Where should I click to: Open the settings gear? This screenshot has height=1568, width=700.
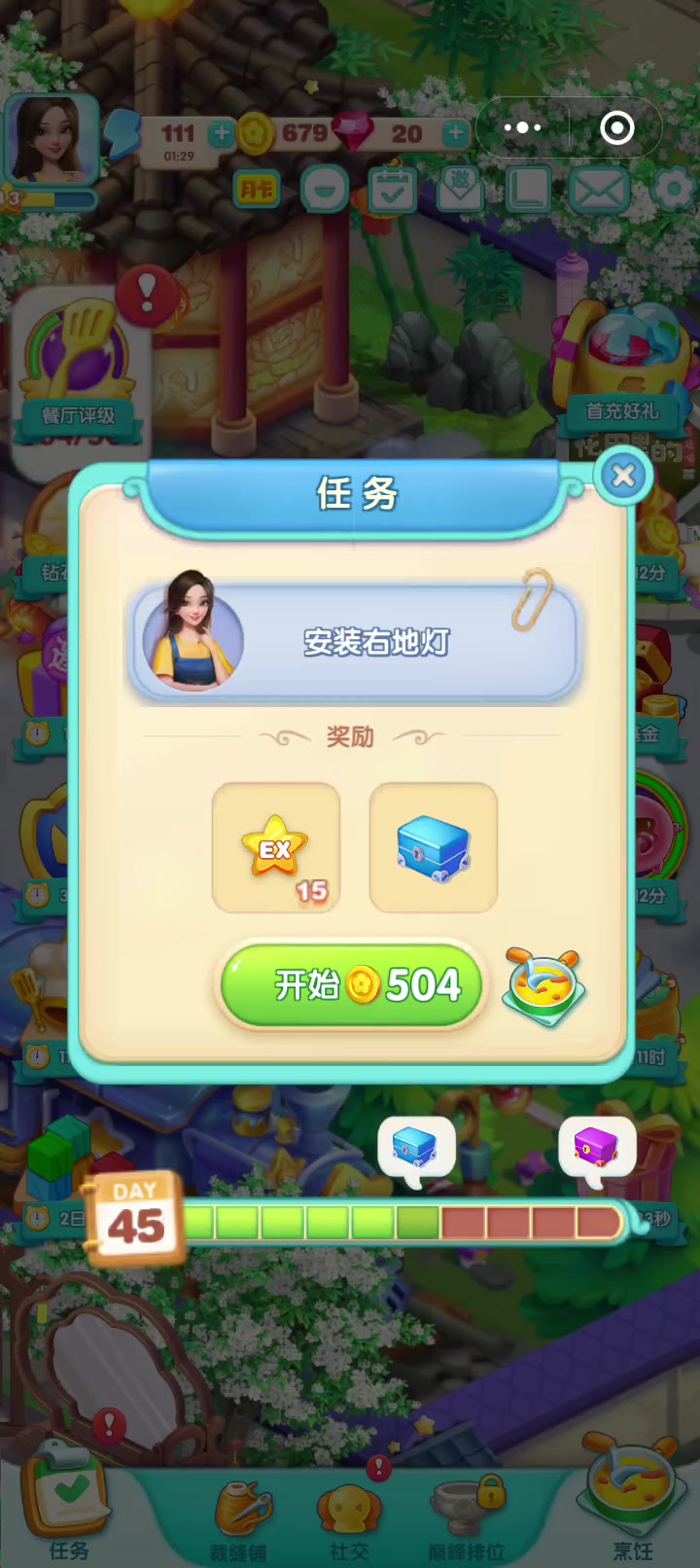(x=673, y=188)
